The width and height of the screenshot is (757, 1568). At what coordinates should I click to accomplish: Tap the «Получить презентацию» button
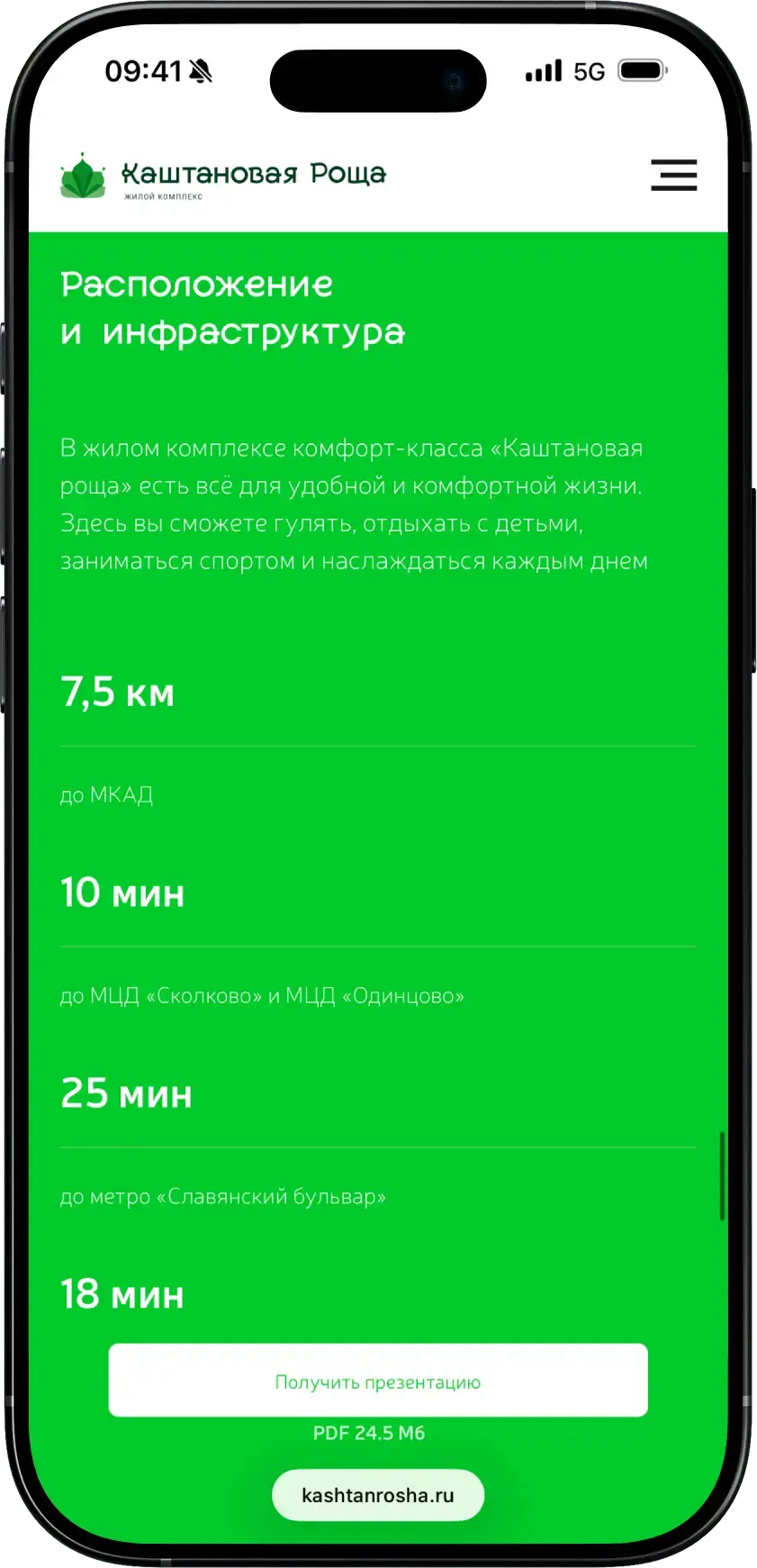pyautogui.click(x=378, y=1381)
